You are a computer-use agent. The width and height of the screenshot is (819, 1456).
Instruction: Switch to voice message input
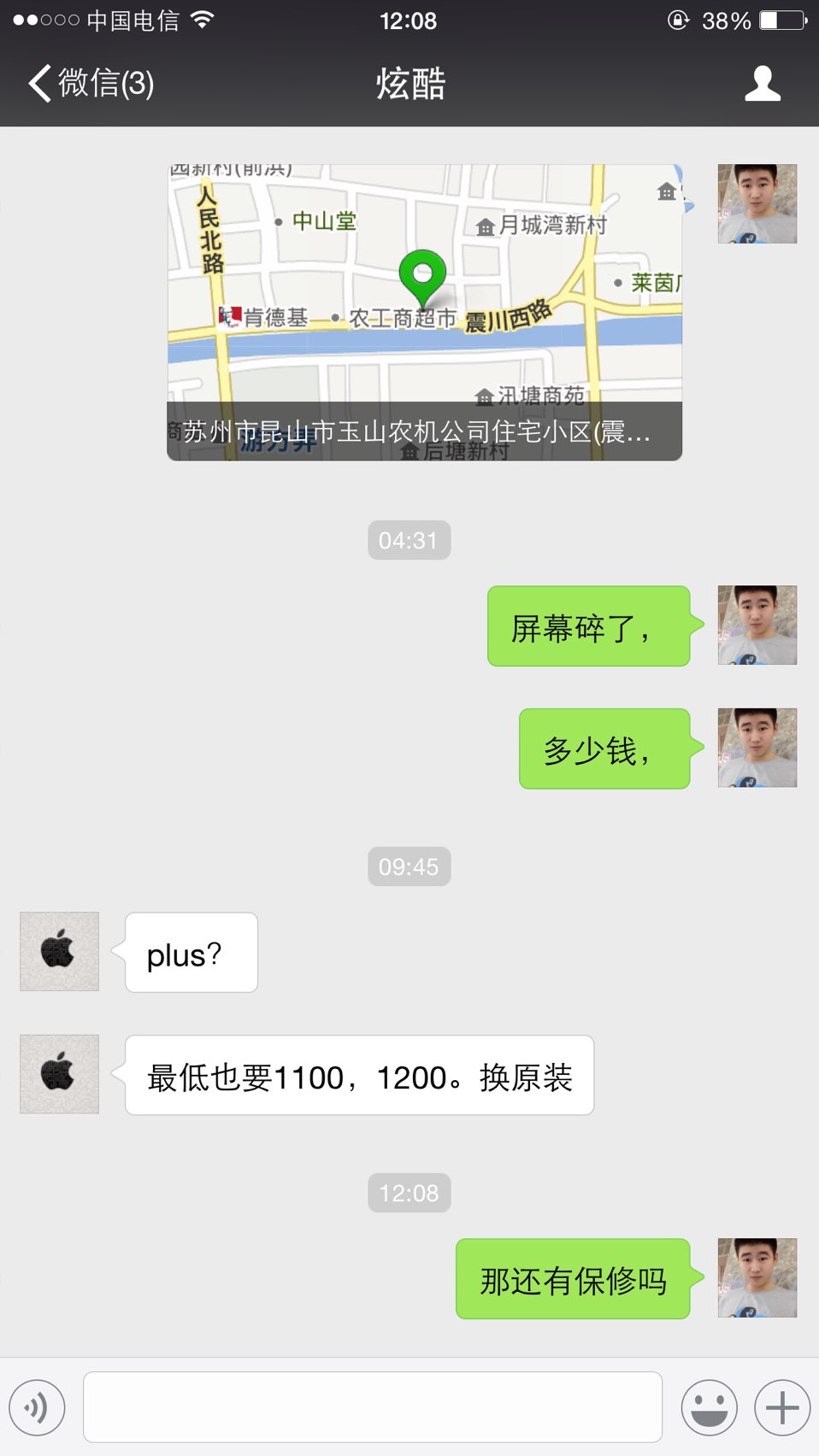point(37,1407)
